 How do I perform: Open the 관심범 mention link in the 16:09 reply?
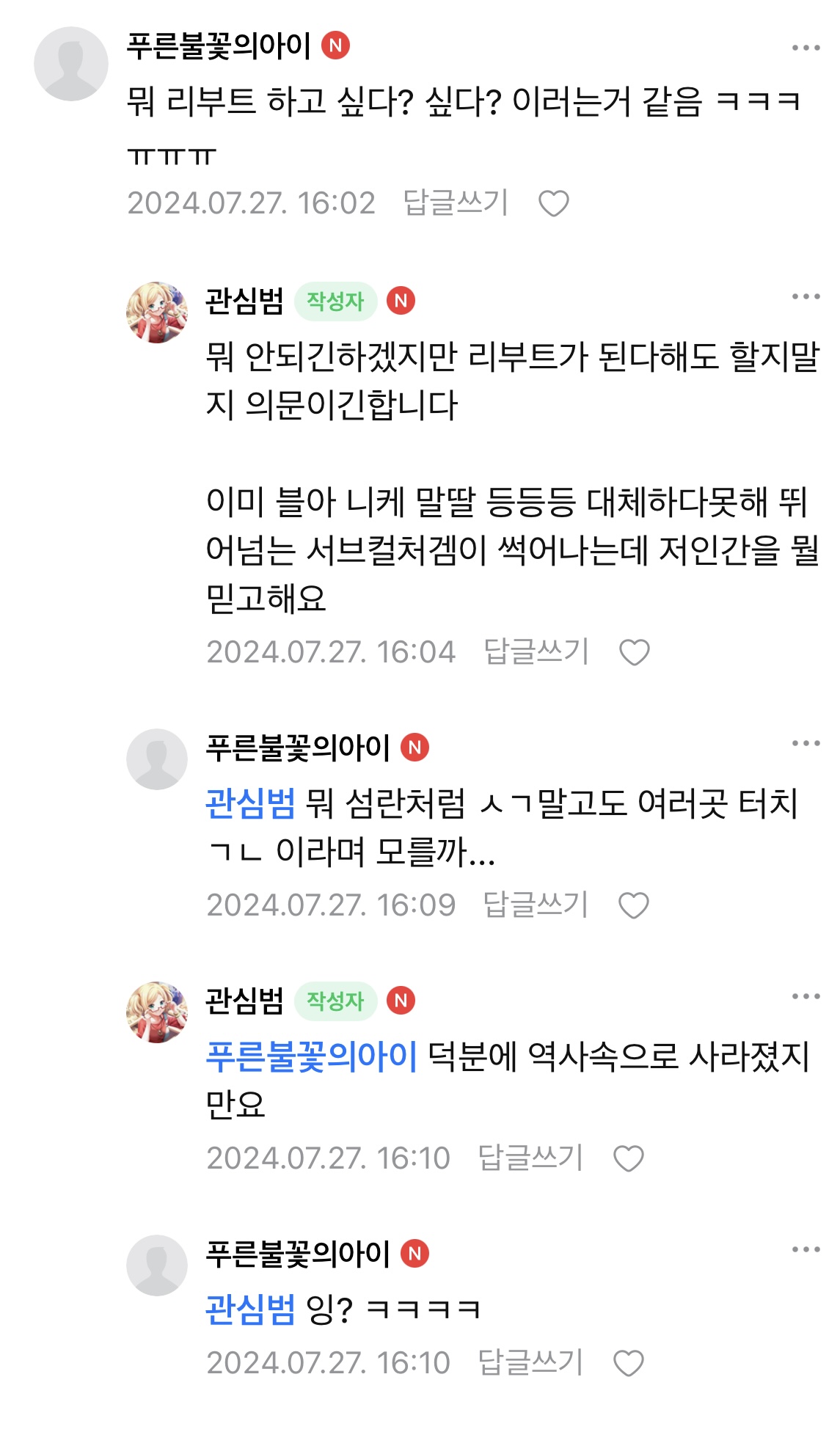[250, 803]
